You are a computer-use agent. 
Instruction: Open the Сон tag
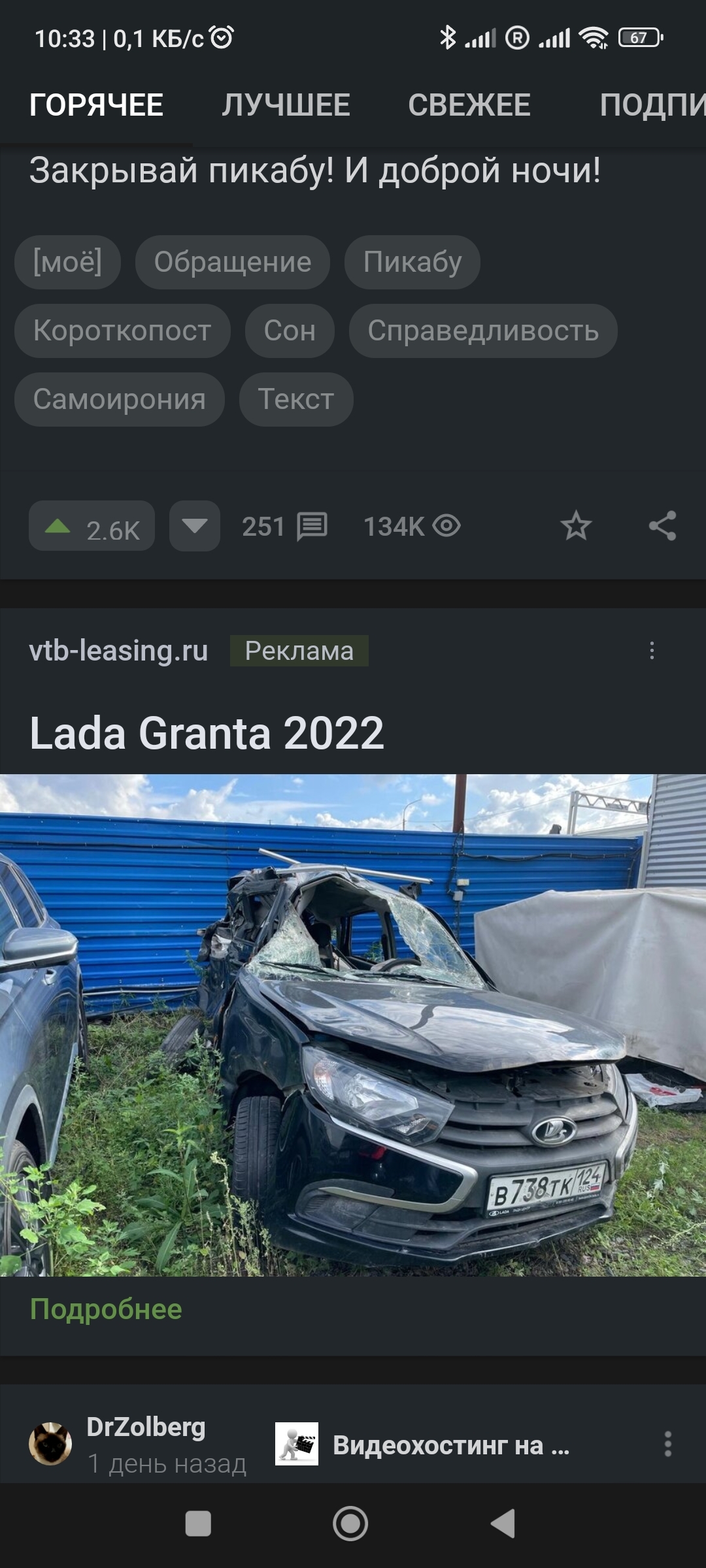290,331
